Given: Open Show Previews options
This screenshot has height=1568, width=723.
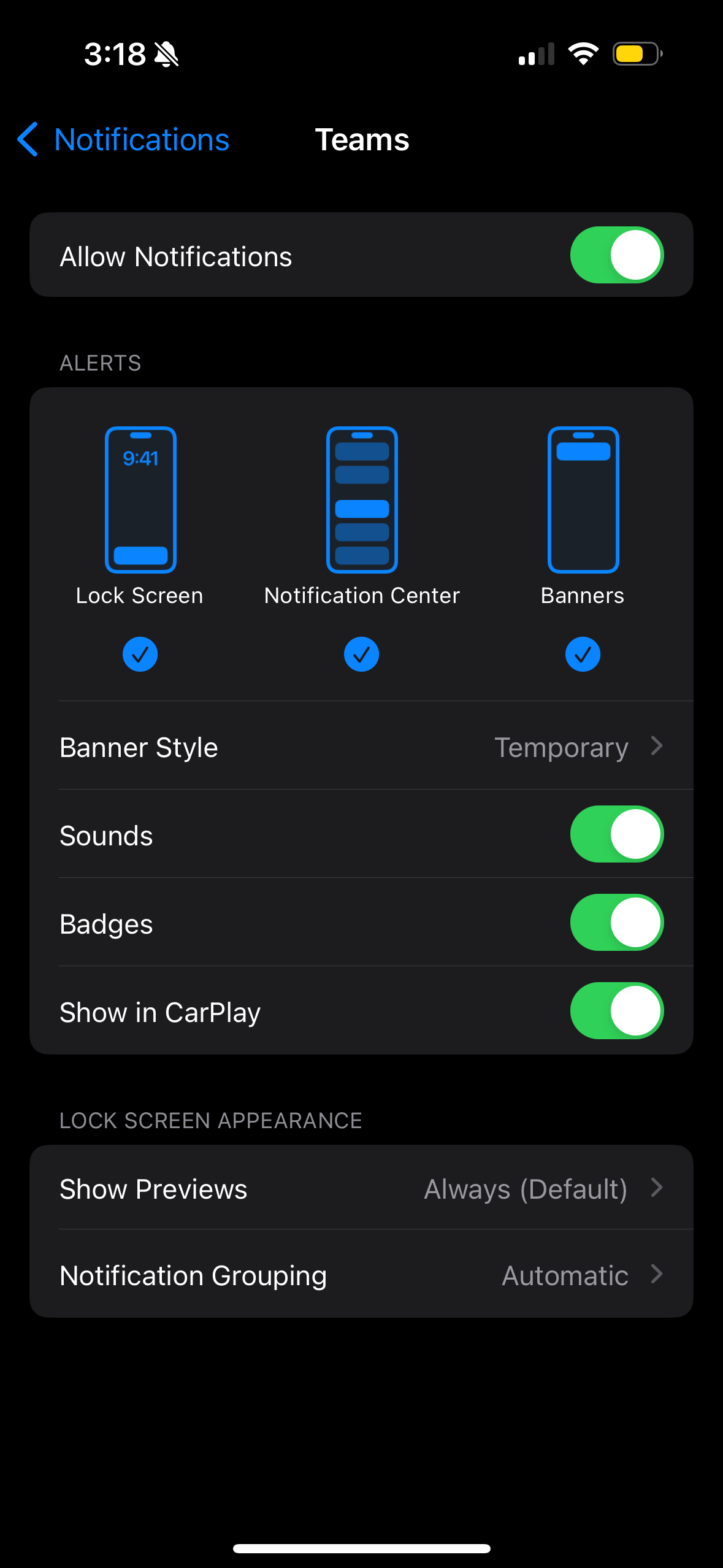Looking at the screenshot, I should [x=362, y=1189].
